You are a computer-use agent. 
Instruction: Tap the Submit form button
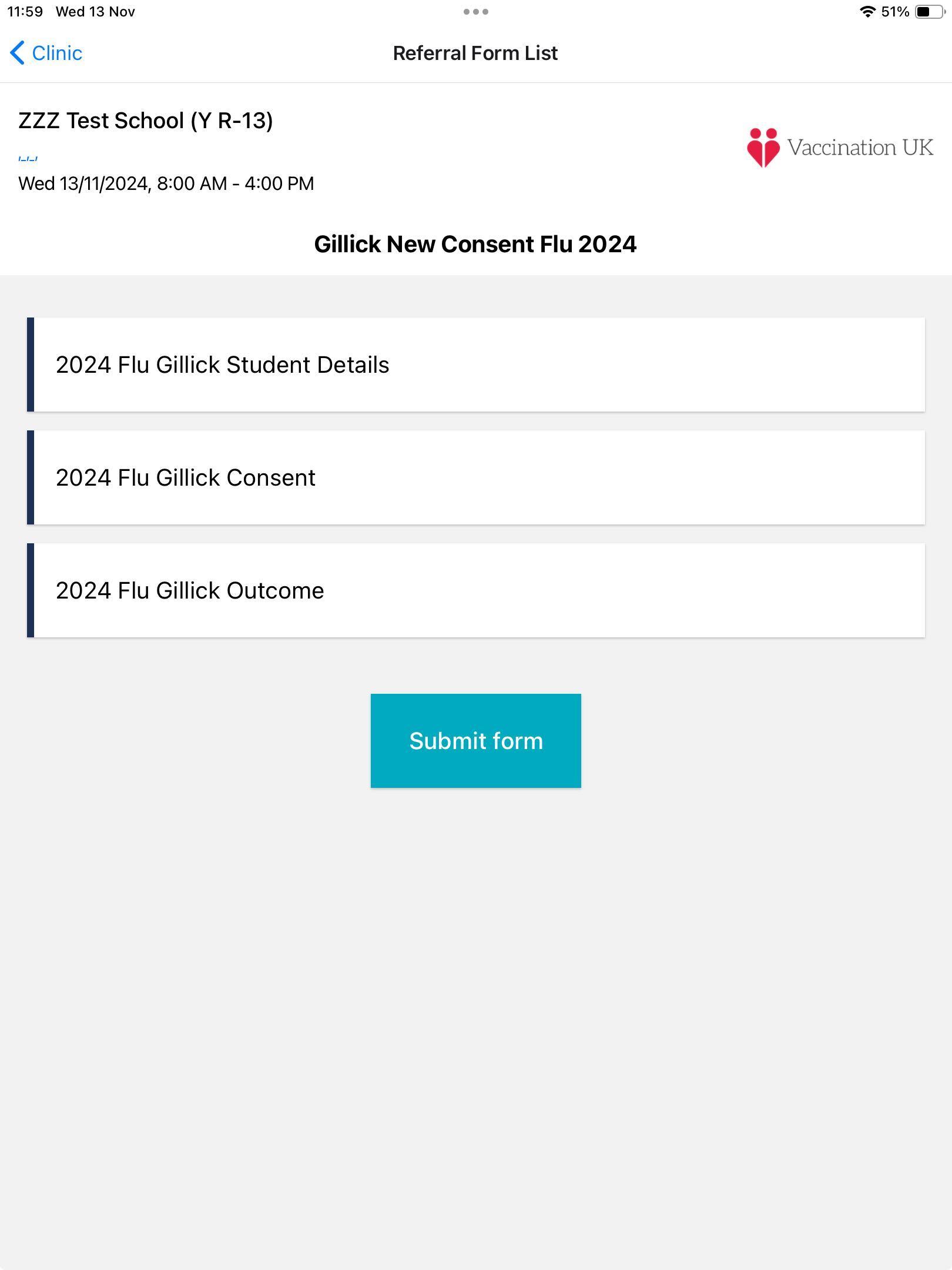(x=475, y=741)
